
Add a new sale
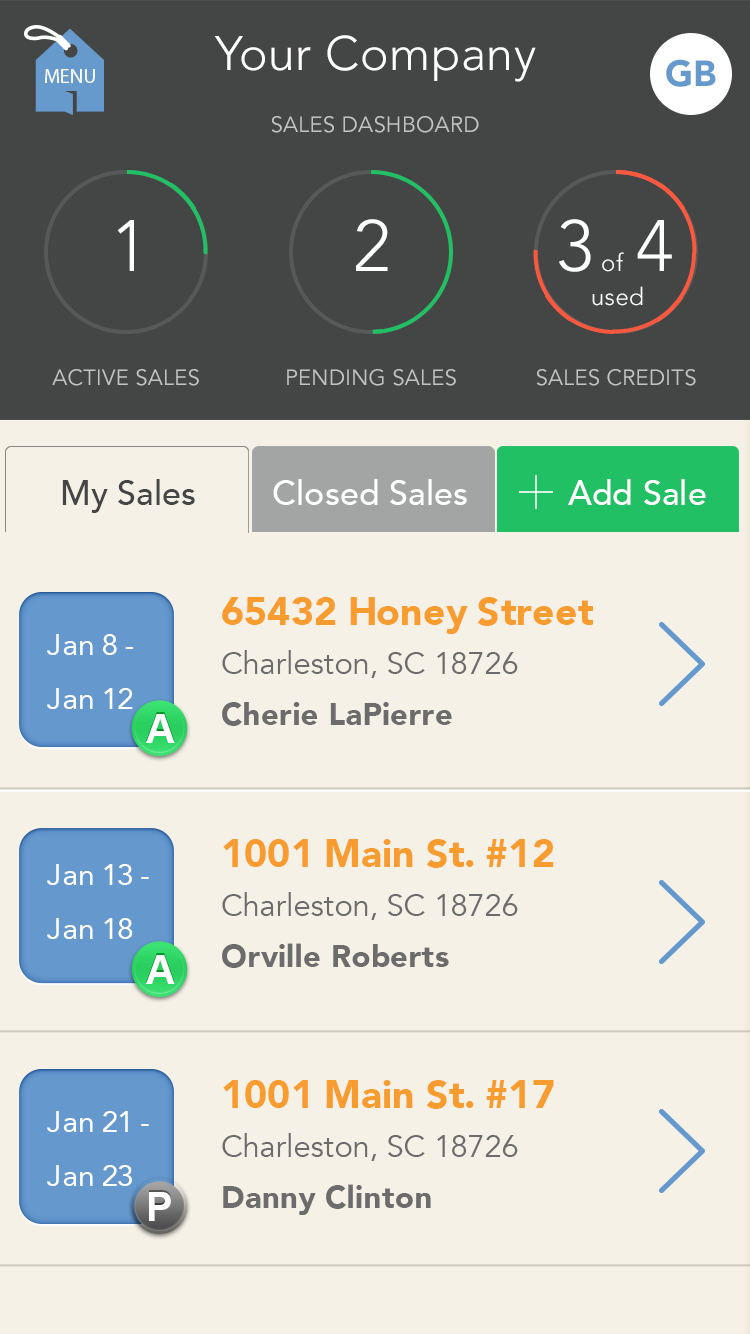(618, 490)
